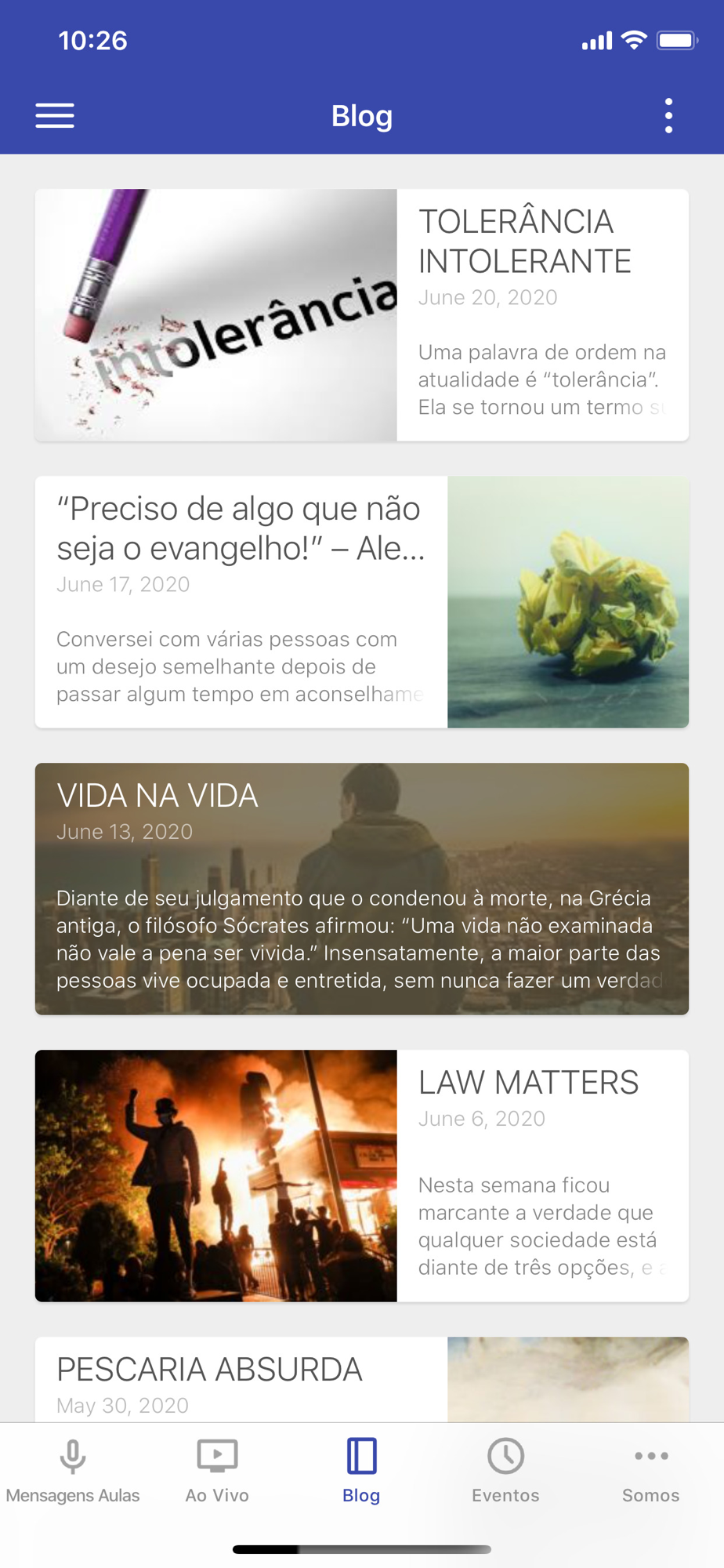Open the Somos tab

click(650, 1472)
